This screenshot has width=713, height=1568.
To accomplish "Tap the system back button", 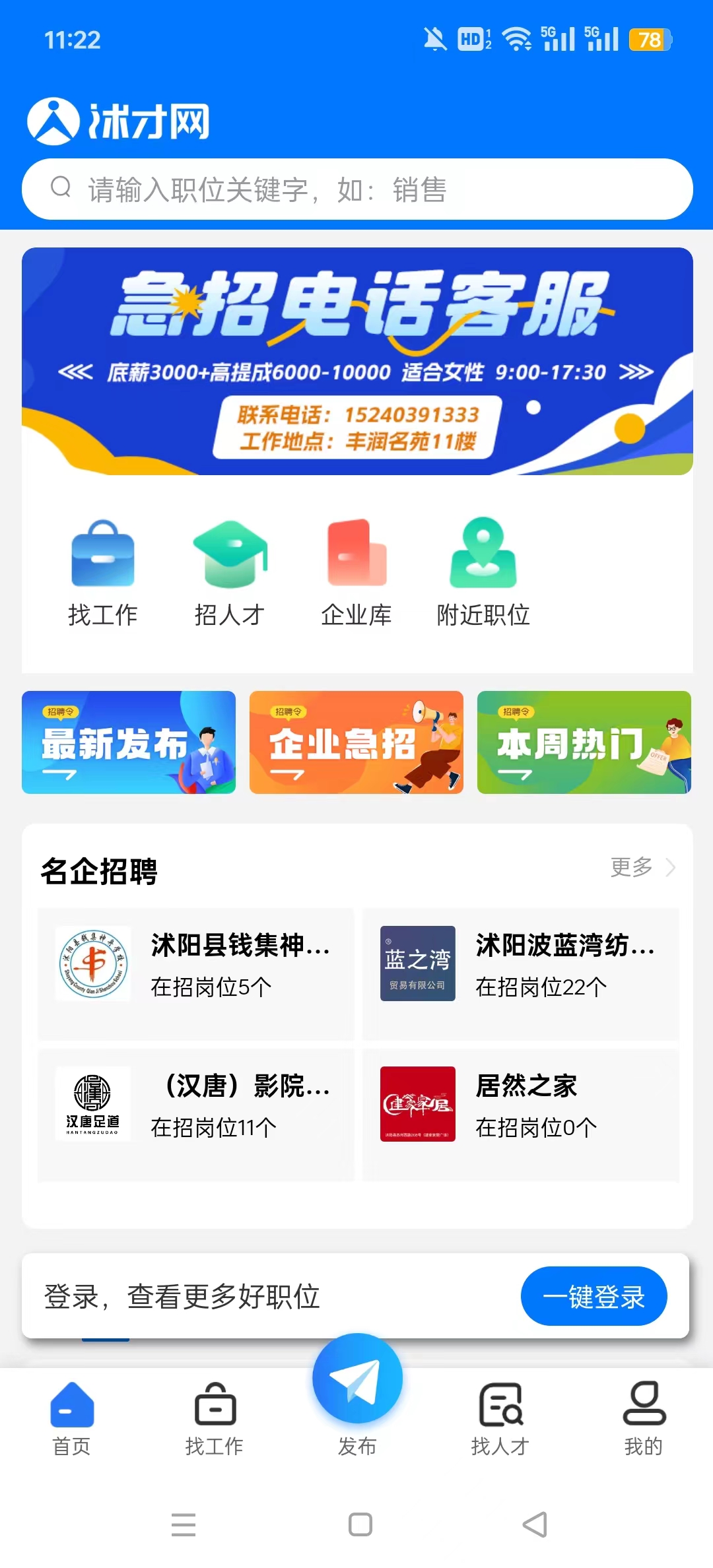I will [x=535, y=1524].
